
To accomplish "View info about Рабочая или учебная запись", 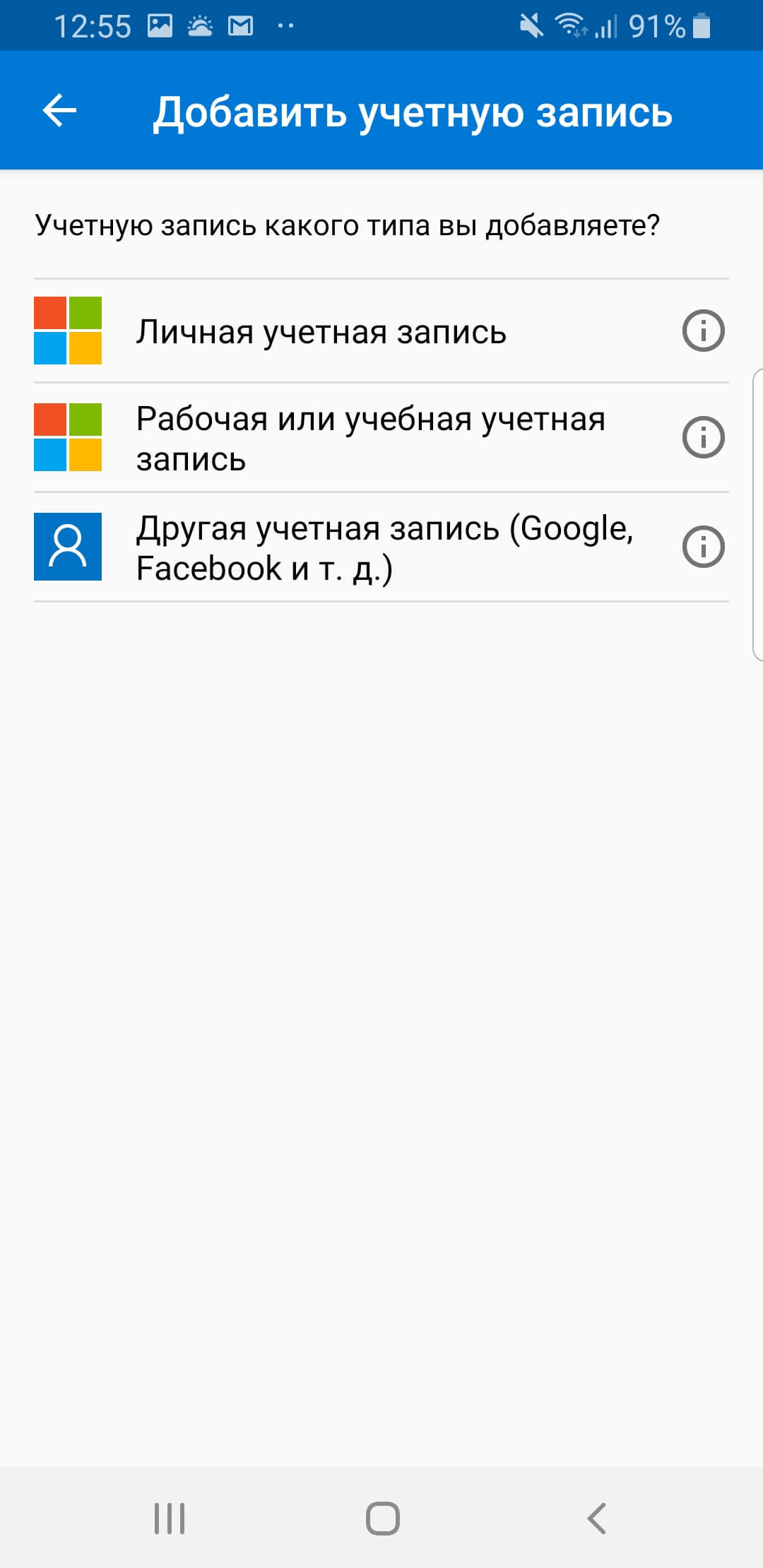I will (x=703, y=437).
